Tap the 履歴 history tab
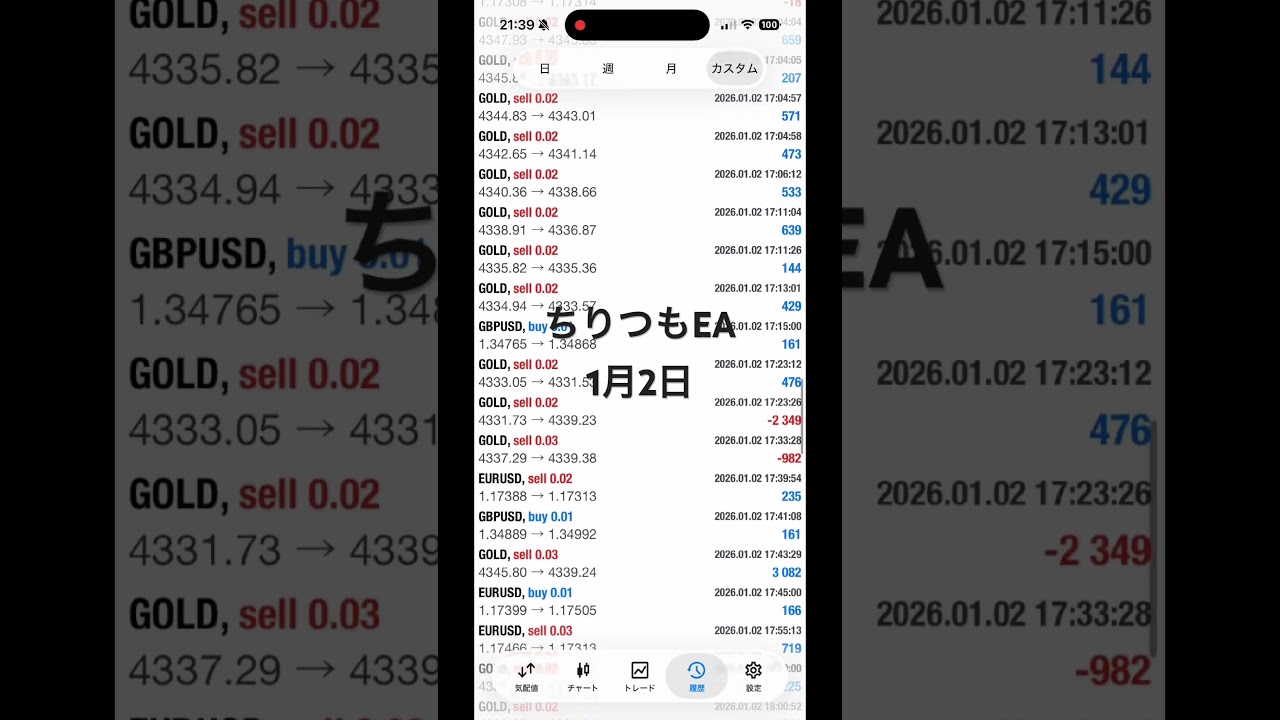This screenshot has height=720, width=1280. click(x=696, y=676)
